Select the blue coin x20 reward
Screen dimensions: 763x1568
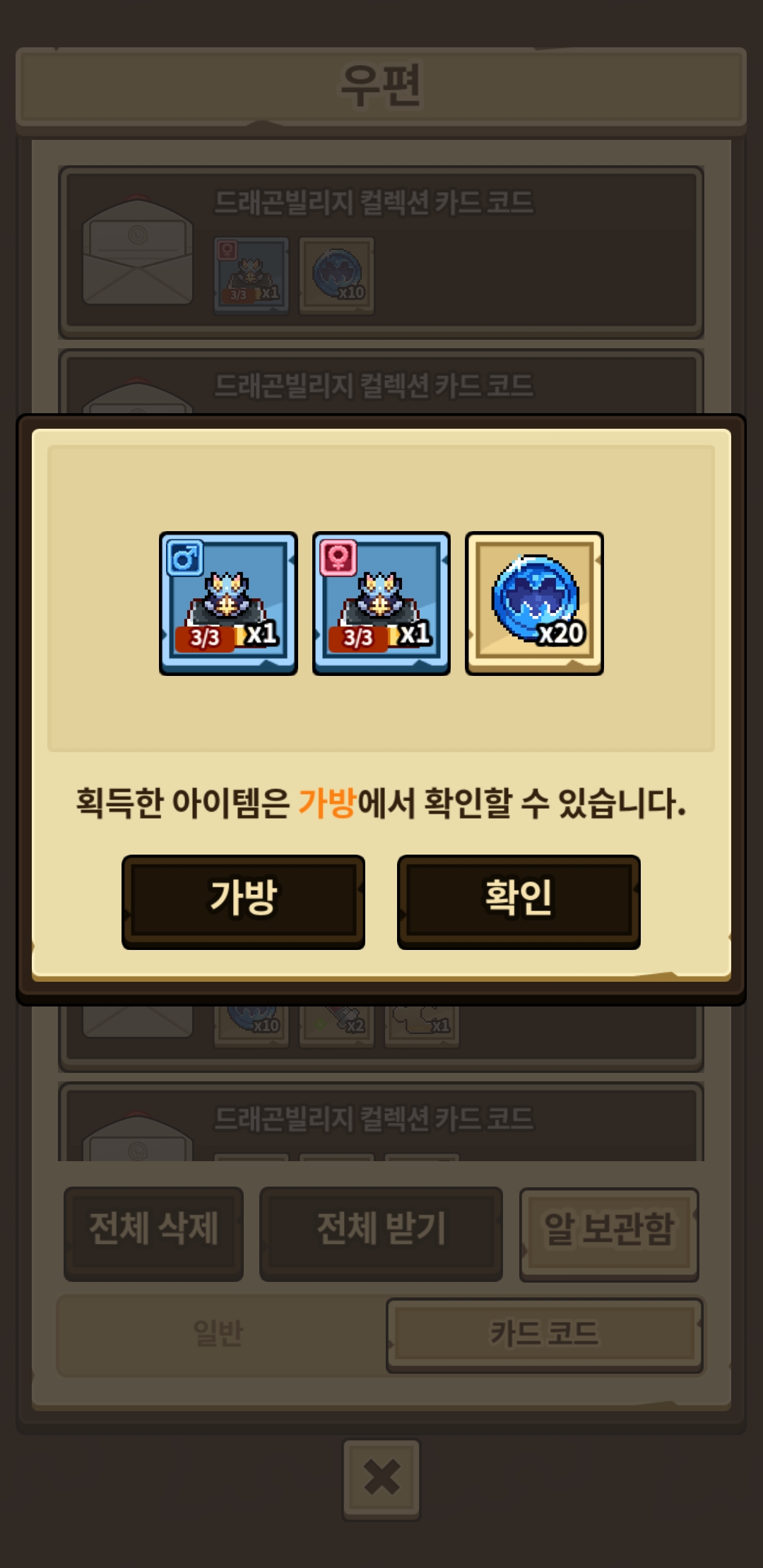pos(534,603)
